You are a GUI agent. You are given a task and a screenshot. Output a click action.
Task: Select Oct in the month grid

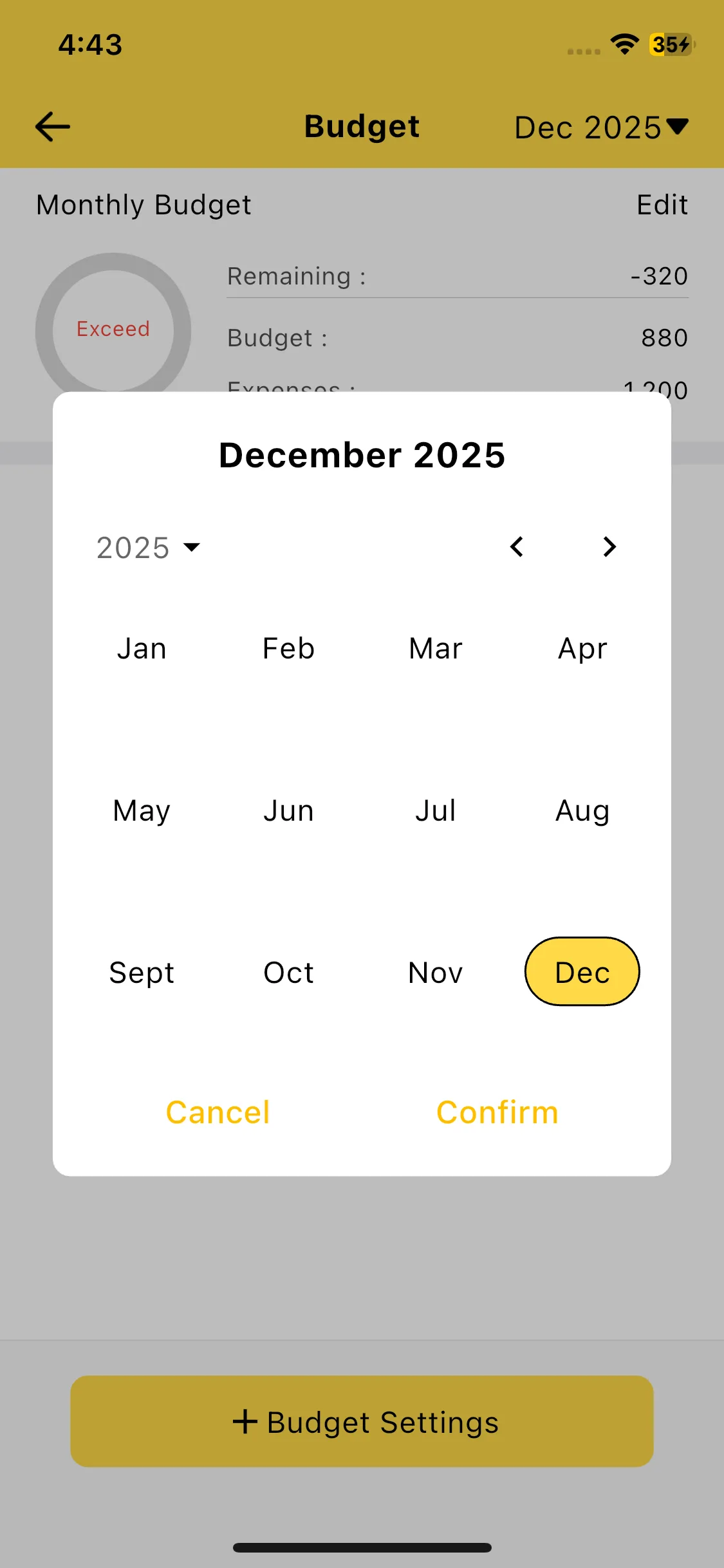tap(288, 972)
